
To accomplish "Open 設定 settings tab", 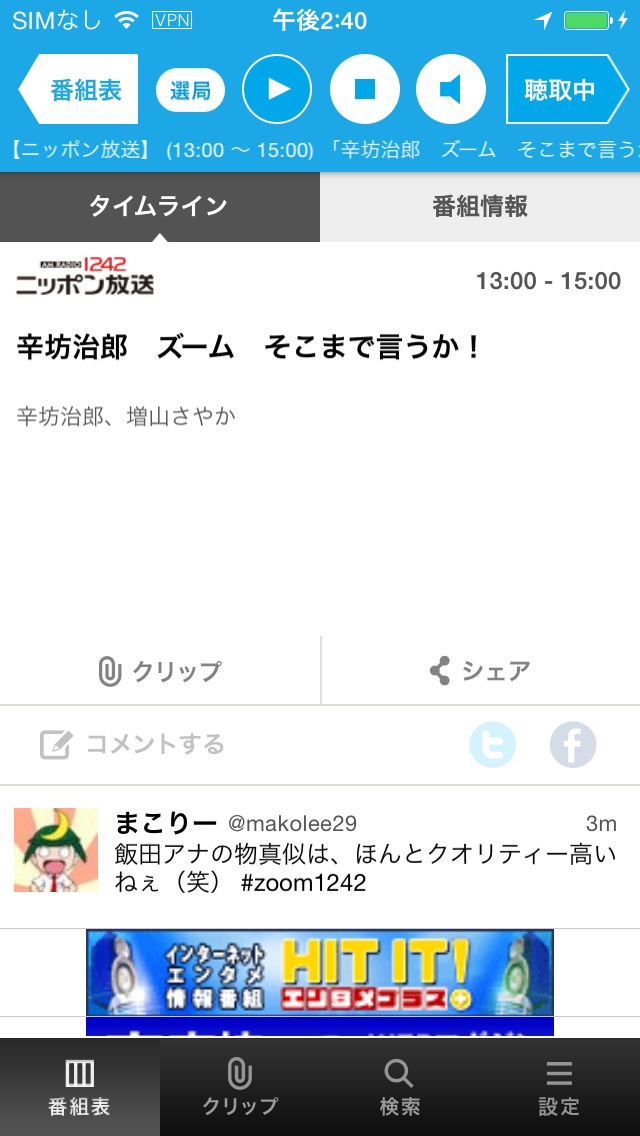I will click(559, 1088).
